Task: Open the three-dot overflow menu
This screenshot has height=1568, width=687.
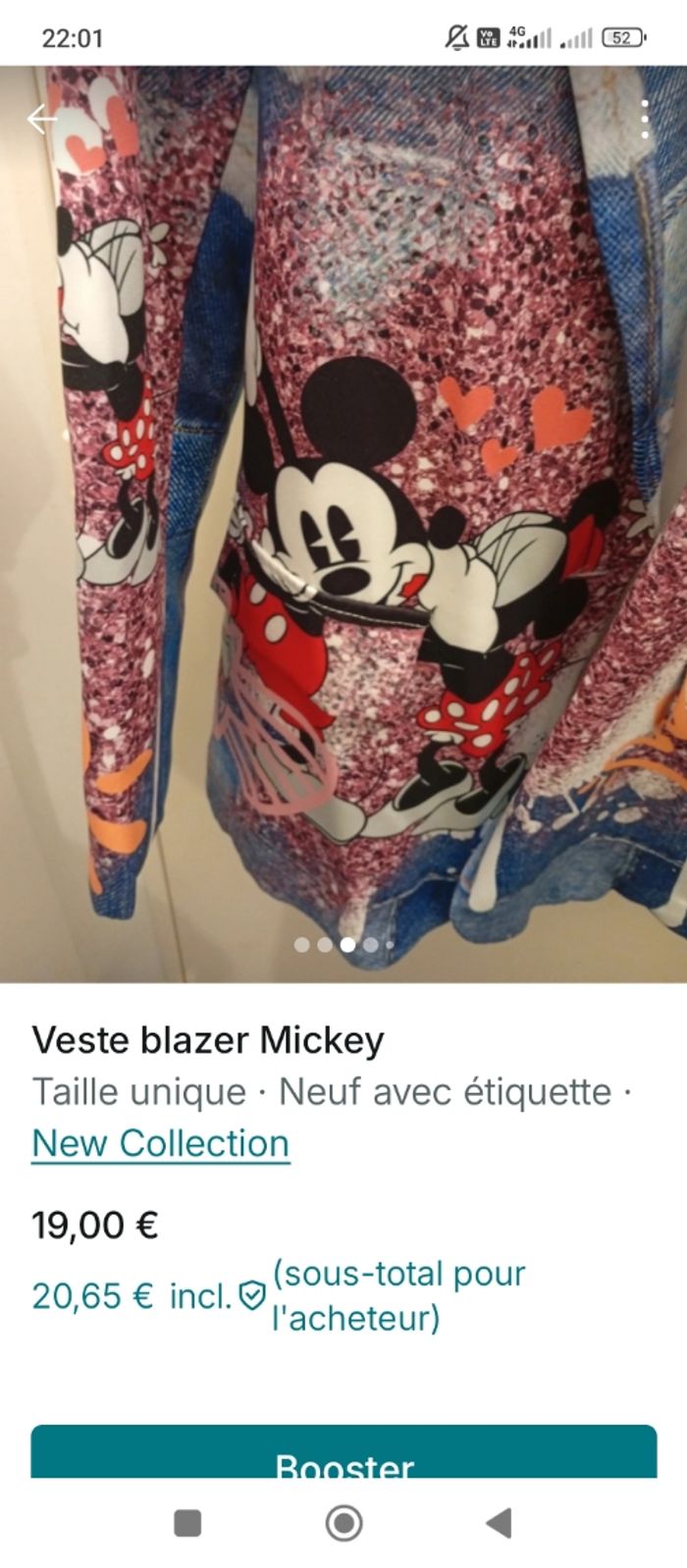Action: click(644, 120)
